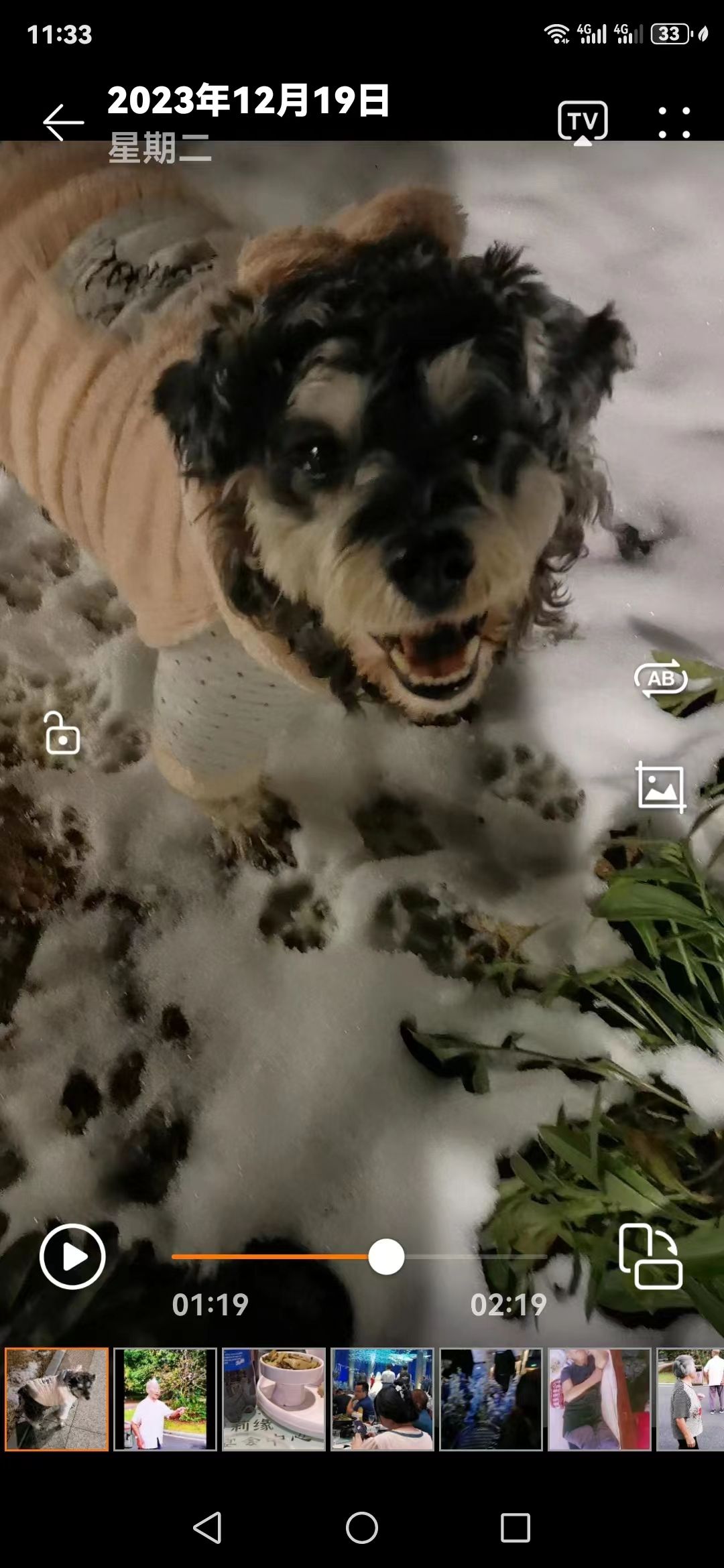This screenshot has height=1568, width=724.
Task: Enable AB repeat loop
Action: click(661, 679)
